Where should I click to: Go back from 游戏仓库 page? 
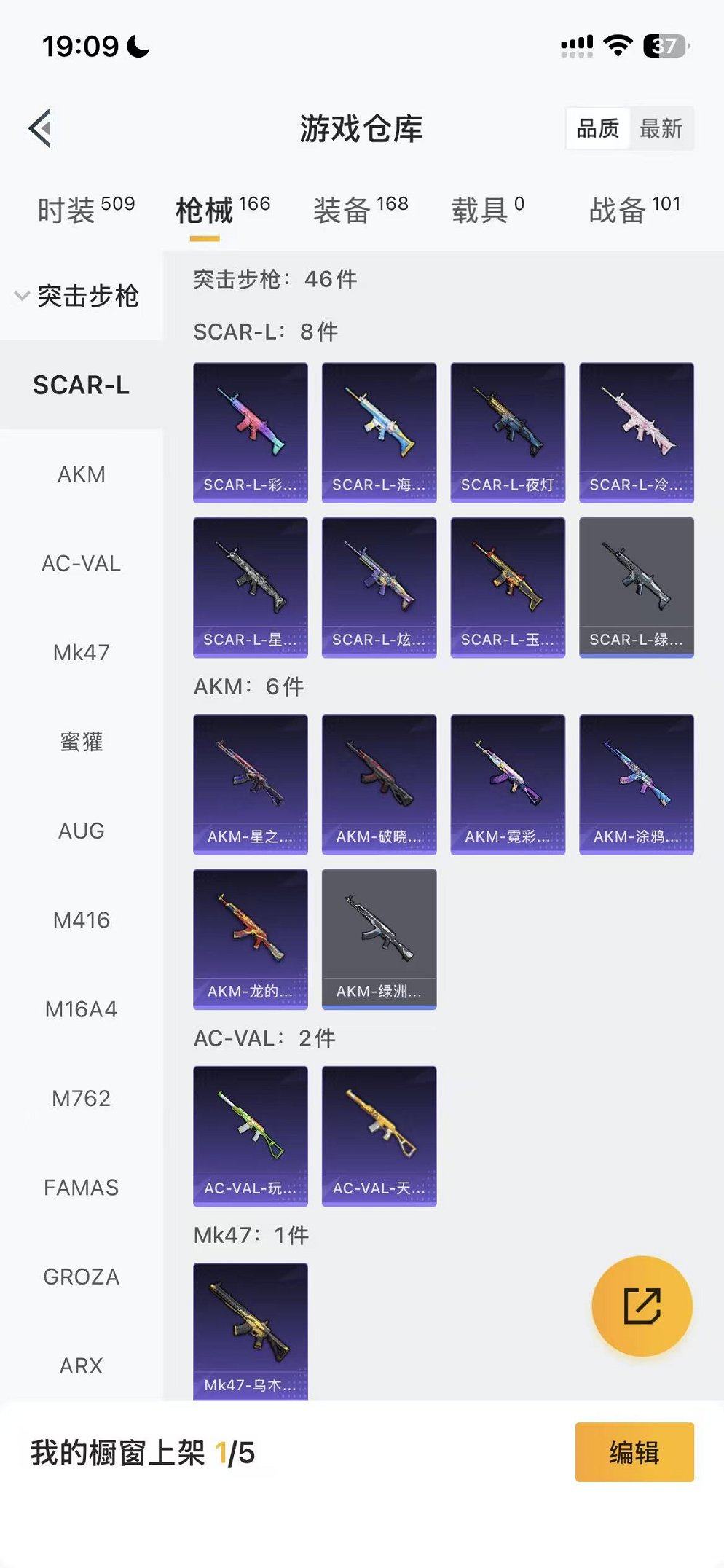(x=41, y=128)
